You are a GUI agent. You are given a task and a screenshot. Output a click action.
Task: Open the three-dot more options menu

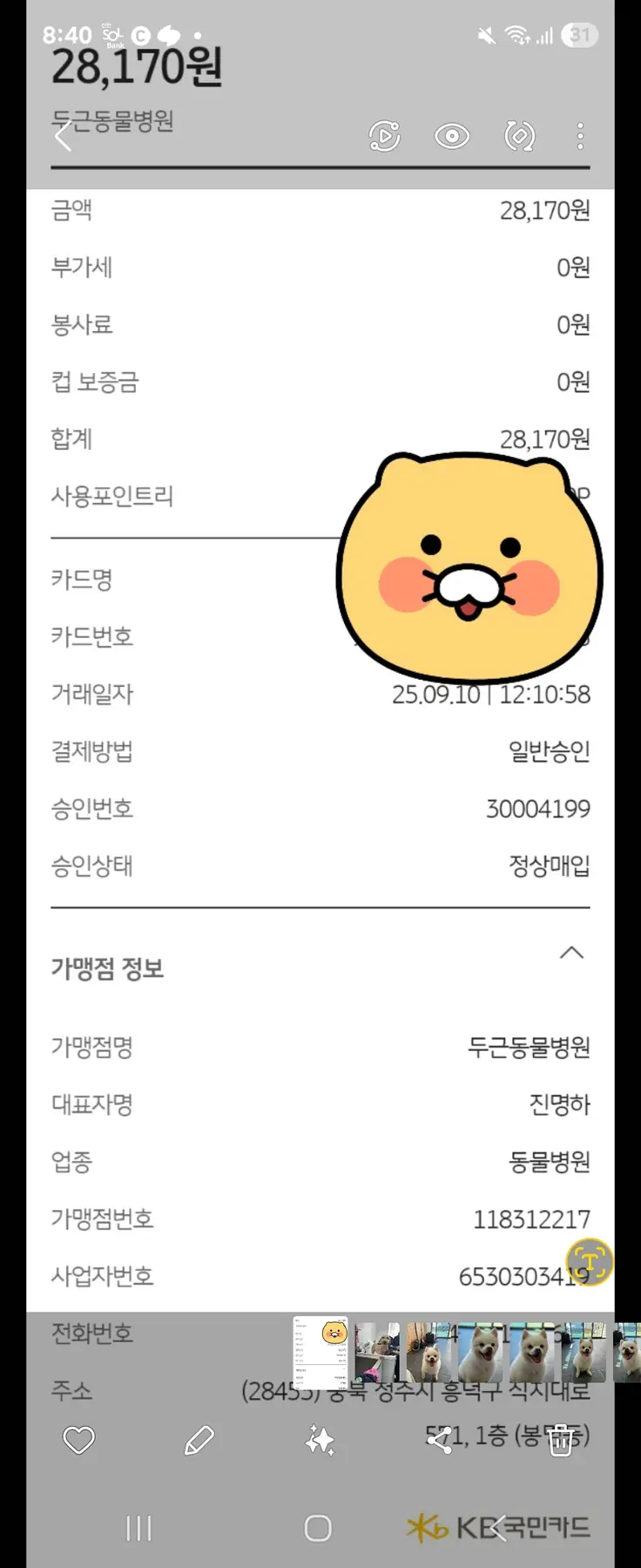(580, 136)
